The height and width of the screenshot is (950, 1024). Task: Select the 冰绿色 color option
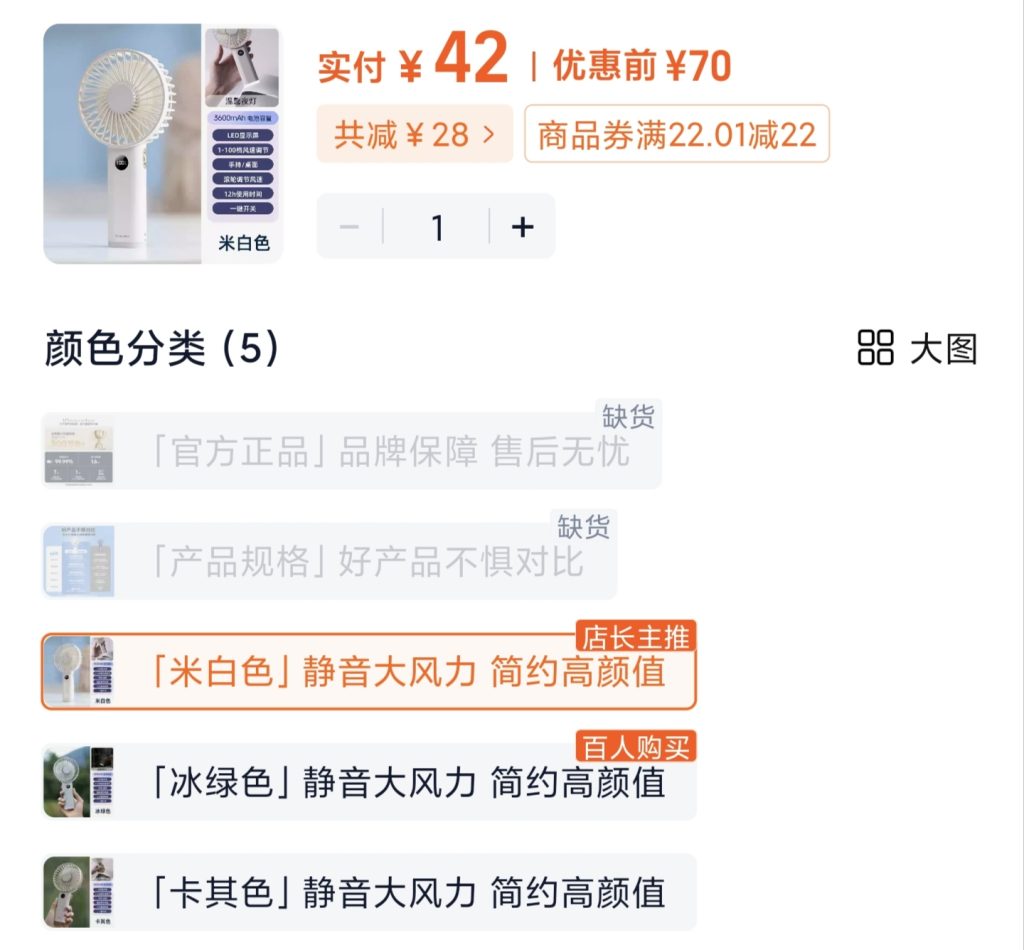pos(368,782)
